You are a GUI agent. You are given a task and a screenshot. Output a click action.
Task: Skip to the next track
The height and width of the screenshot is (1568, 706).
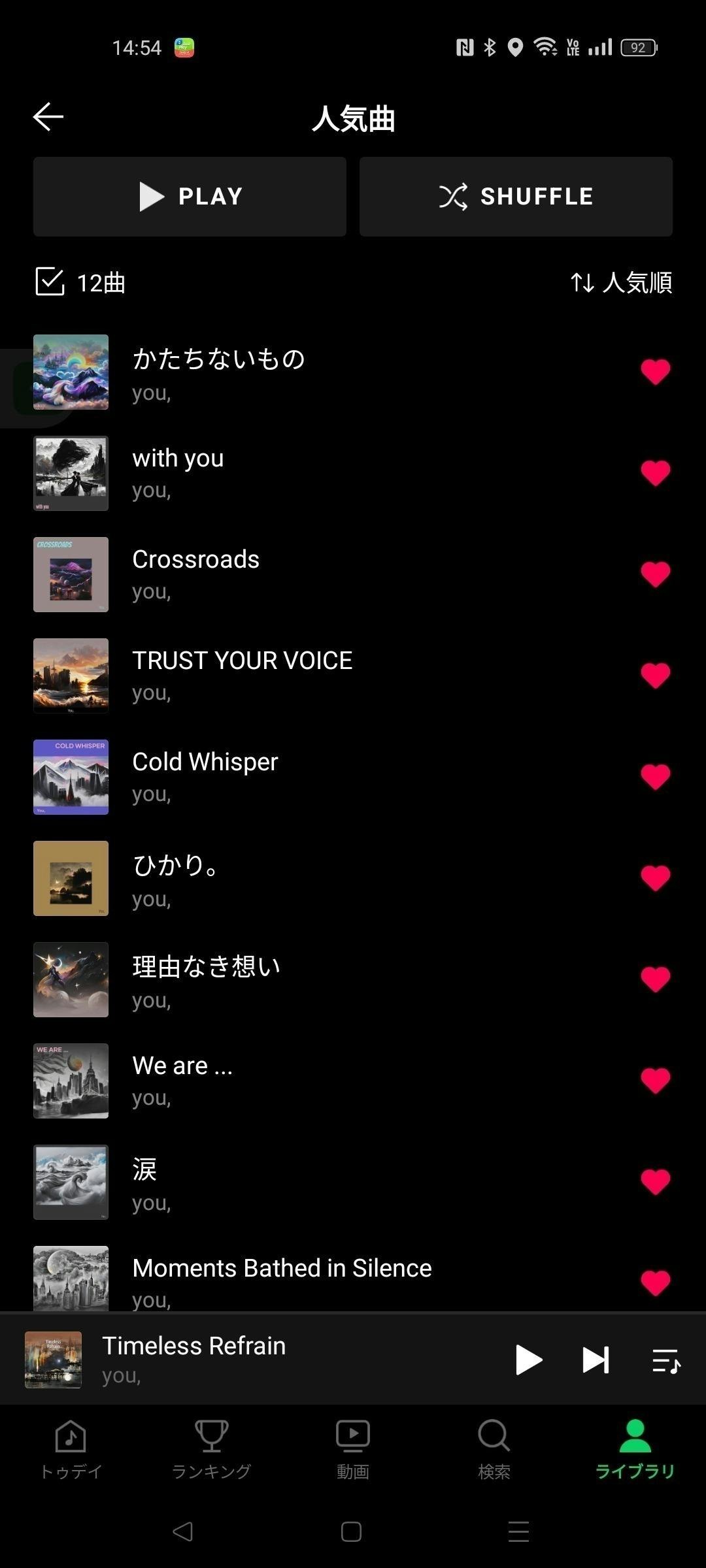(596, 1360)
